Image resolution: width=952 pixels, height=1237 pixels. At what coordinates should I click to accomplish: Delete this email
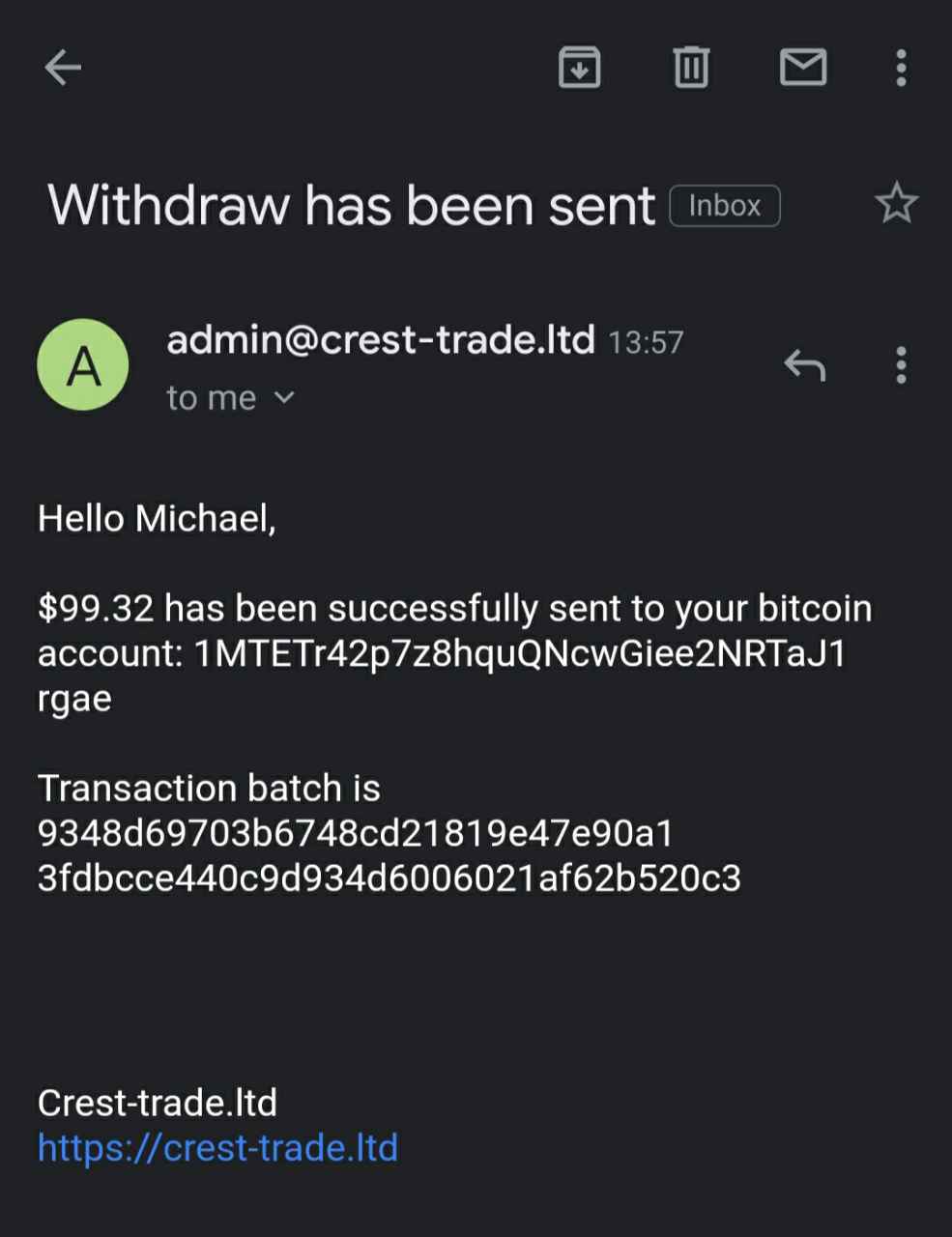click(691, 68)
